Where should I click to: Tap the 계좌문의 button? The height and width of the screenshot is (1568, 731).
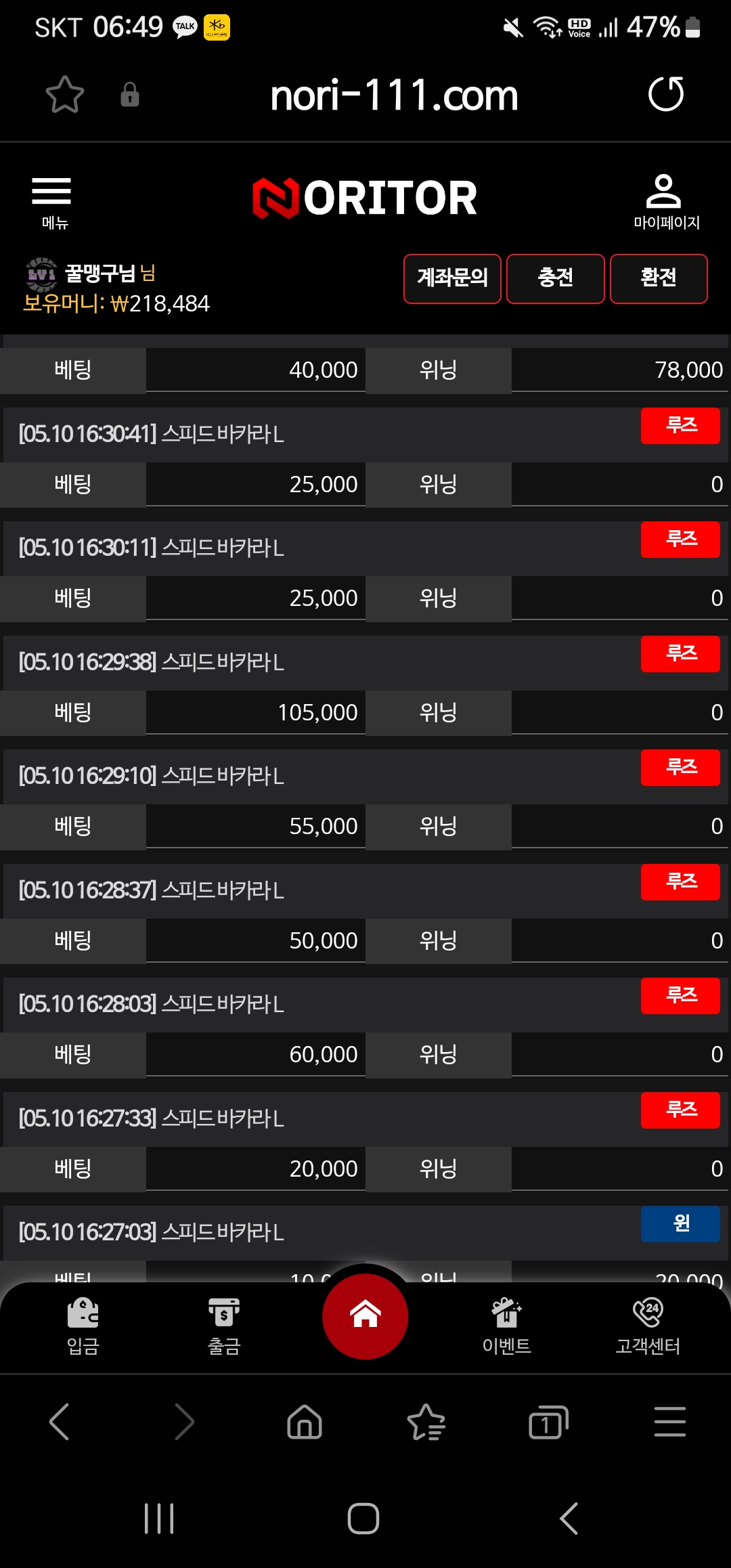[x=452, y=278]
